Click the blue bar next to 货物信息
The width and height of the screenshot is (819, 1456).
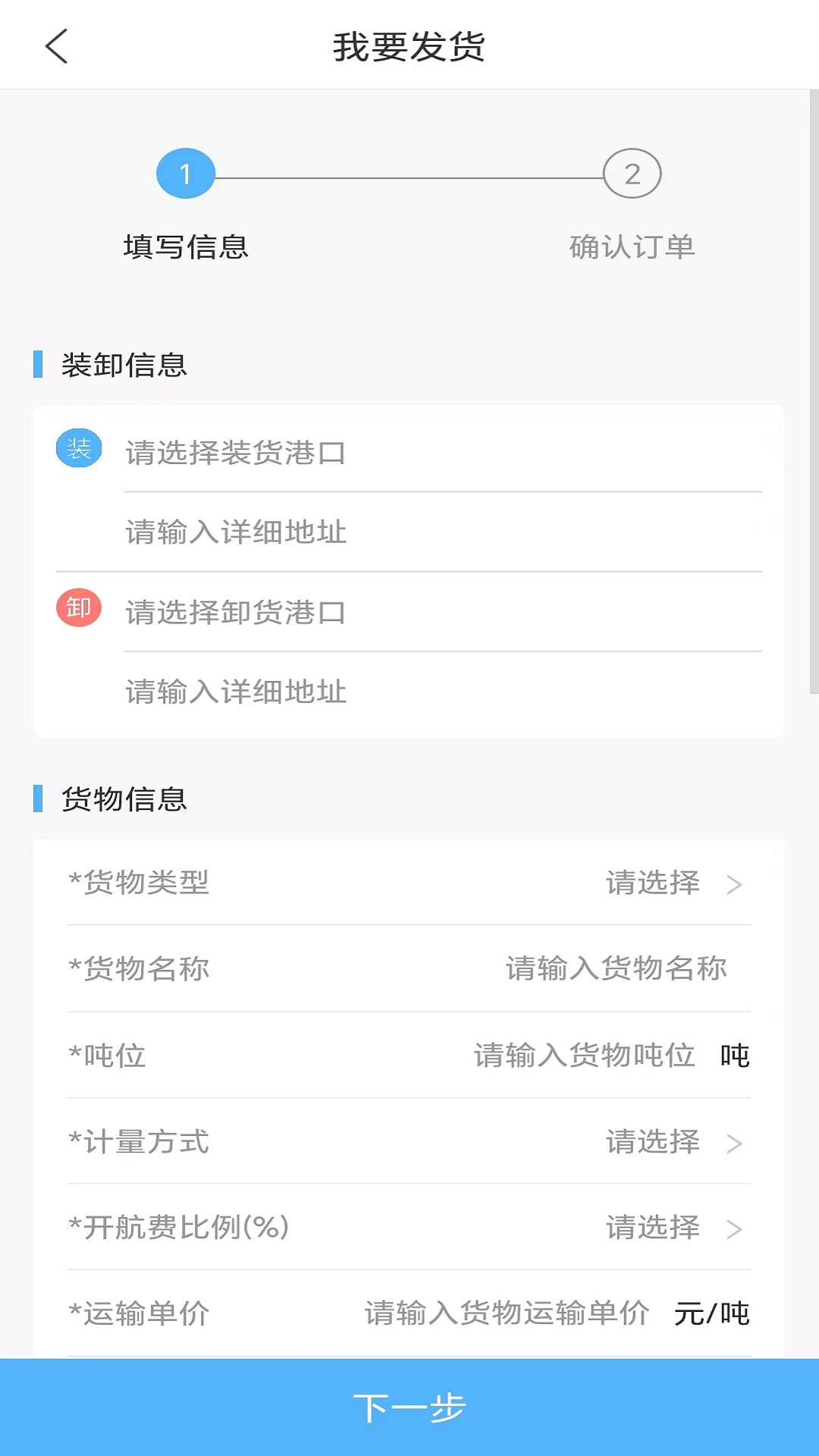tap(38, 800)
